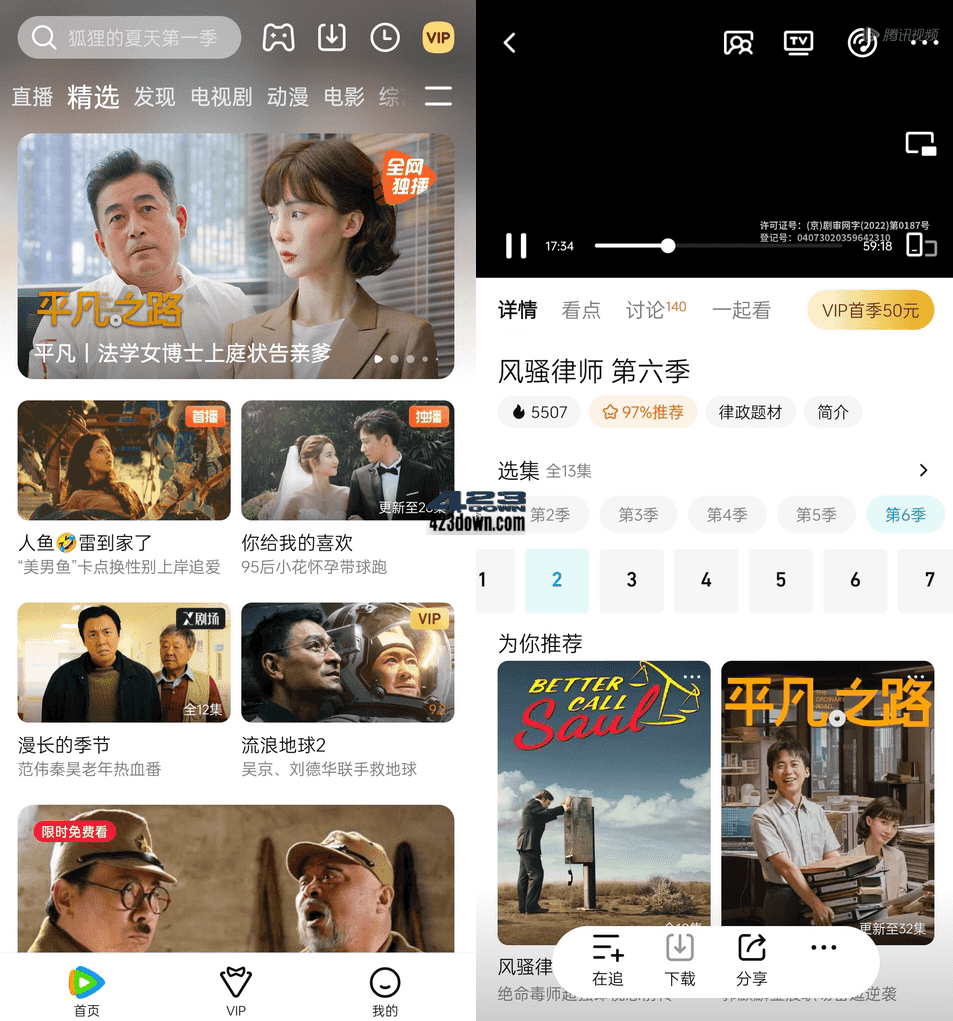Enable picture-in-picture mode in the player

(920, 144)
